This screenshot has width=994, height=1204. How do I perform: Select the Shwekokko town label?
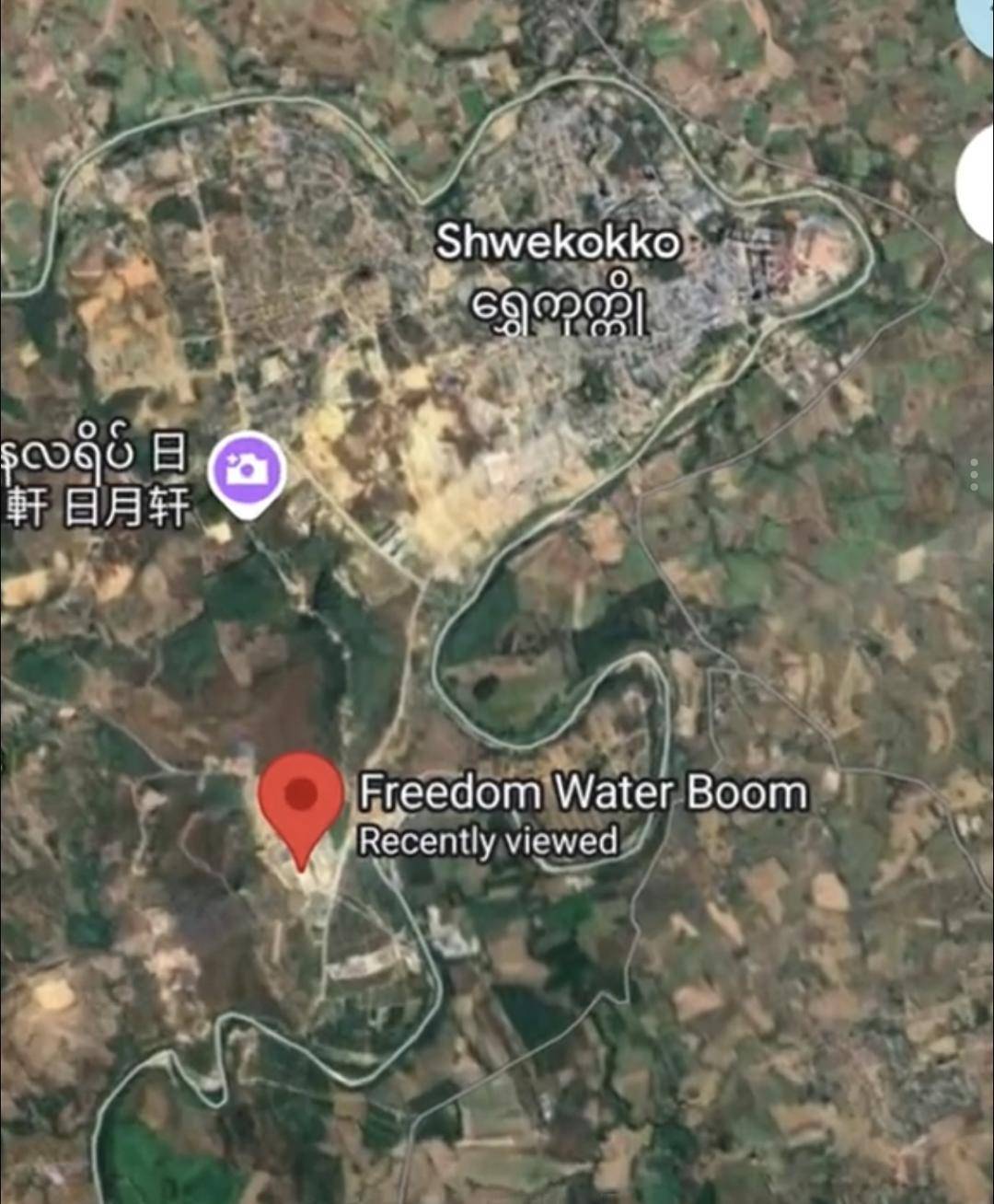pos(558,243)
